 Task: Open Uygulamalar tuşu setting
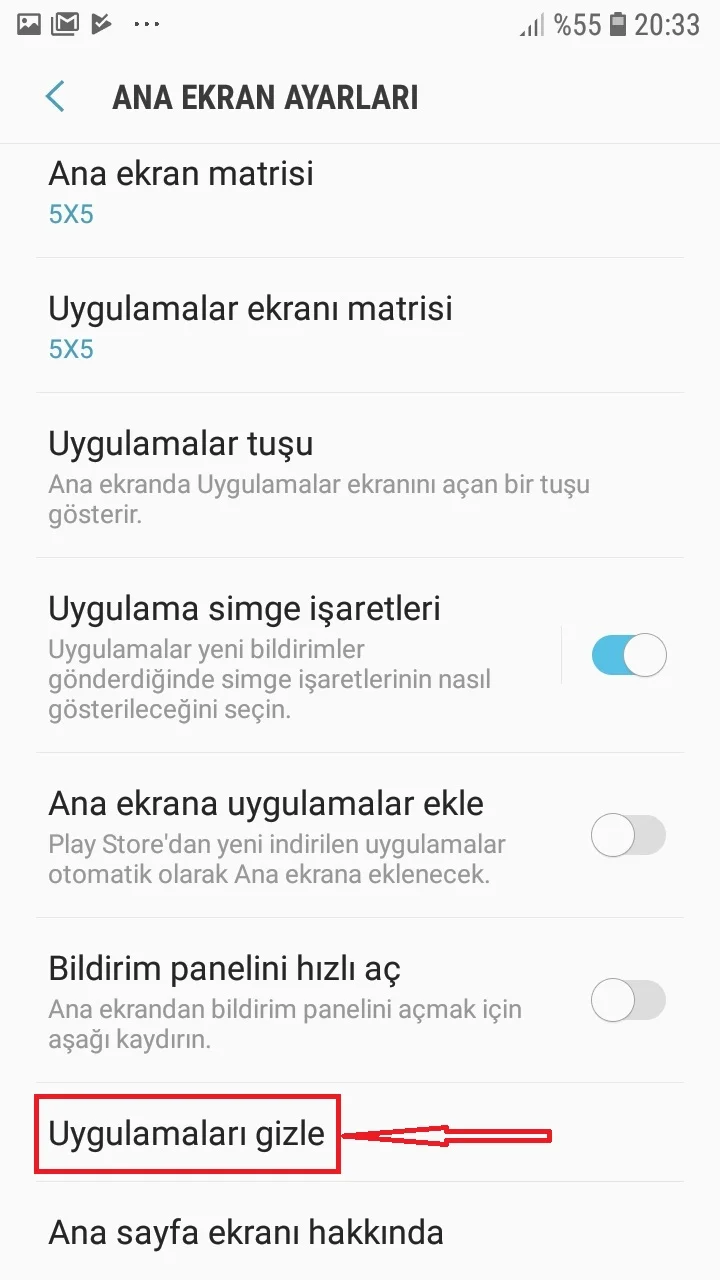300,475
